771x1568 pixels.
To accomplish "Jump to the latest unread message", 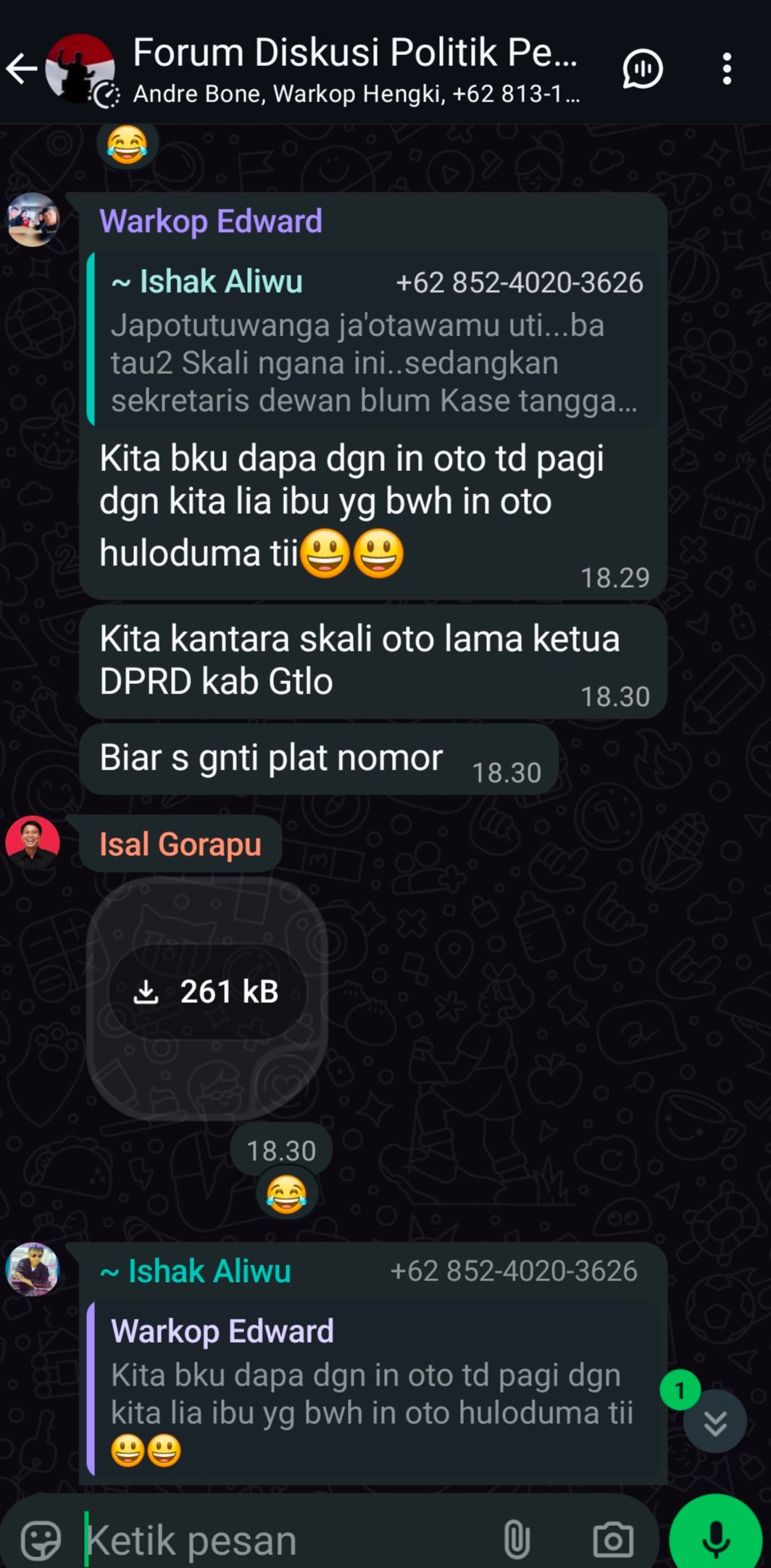I will click(x=714, y=1422).
